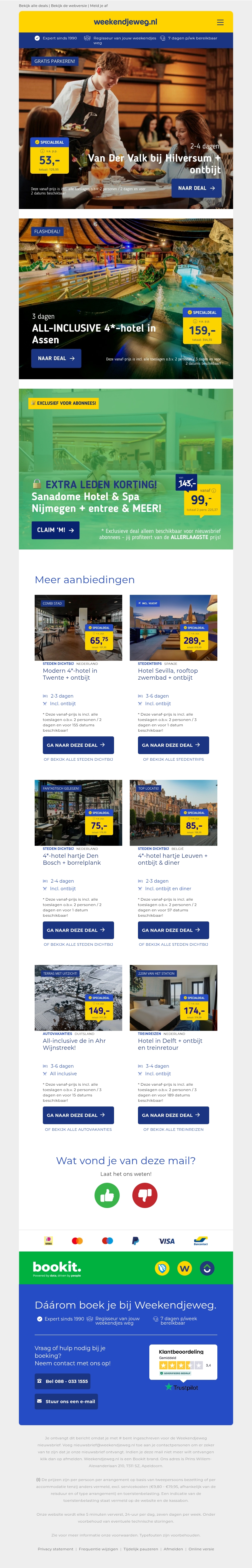Tap the Afmelden link in the footer
The height and width of the screenshot is (1568, 252).
pyautogui.click(x=174, y=1549)
